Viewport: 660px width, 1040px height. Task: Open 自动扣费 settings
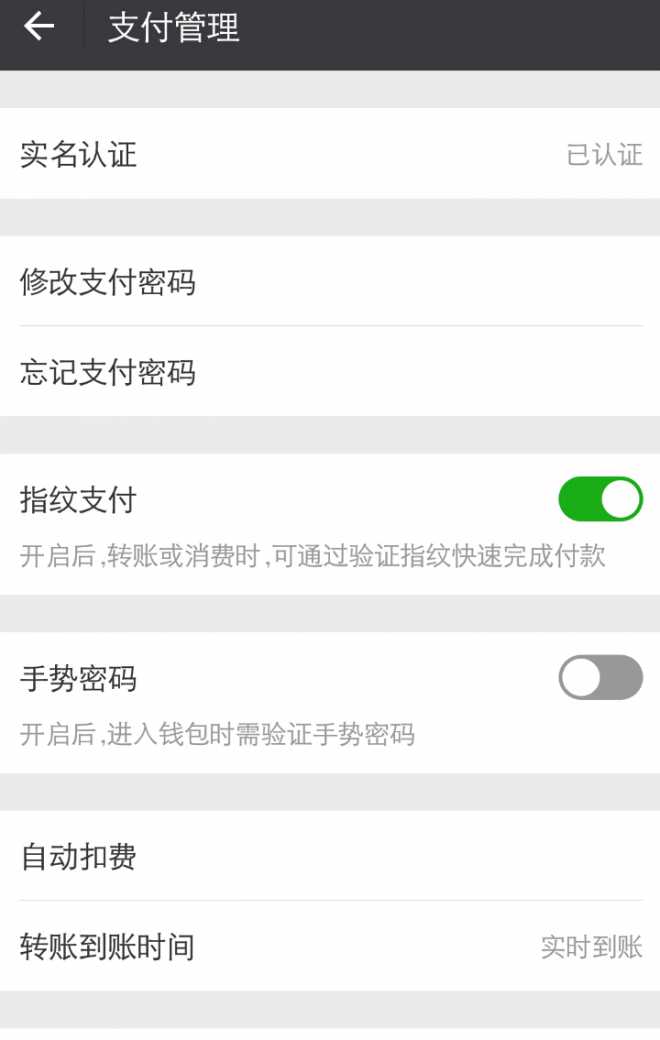tap(330, 857)
